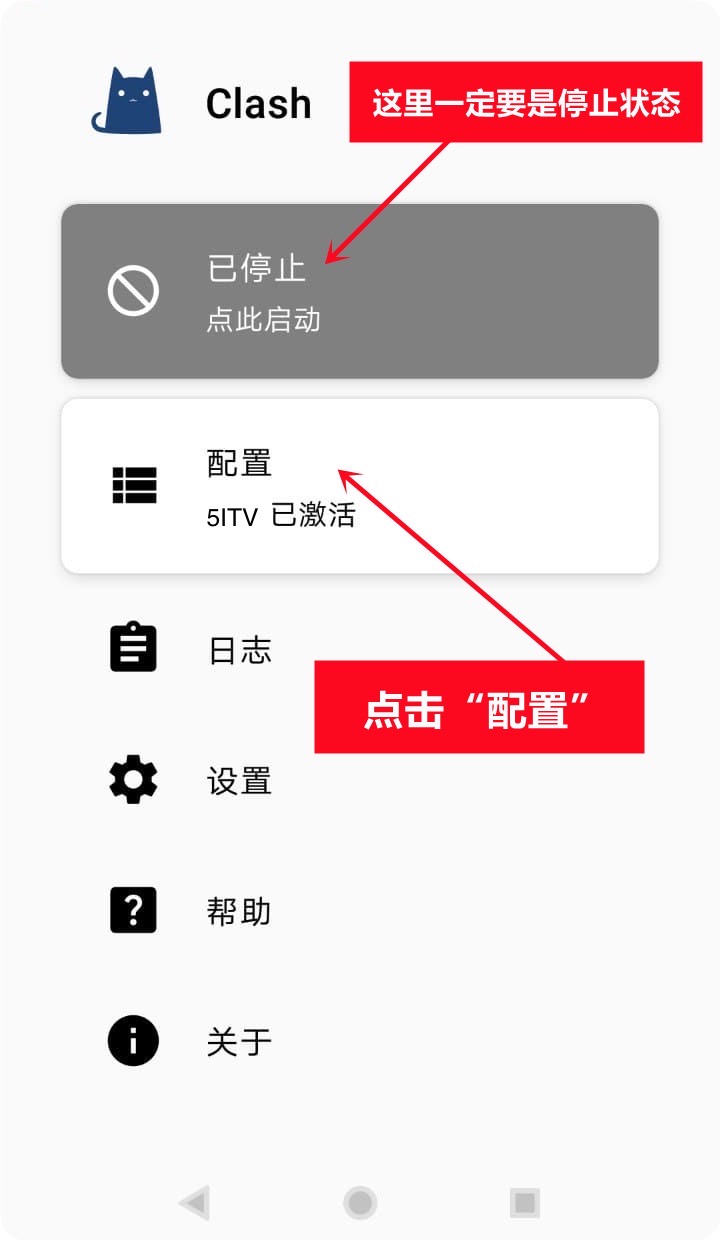Tap the stopped card to start Clash
Image resolution: width=720 pixels, height=1240 pixels.
click(x=359, y=291)
